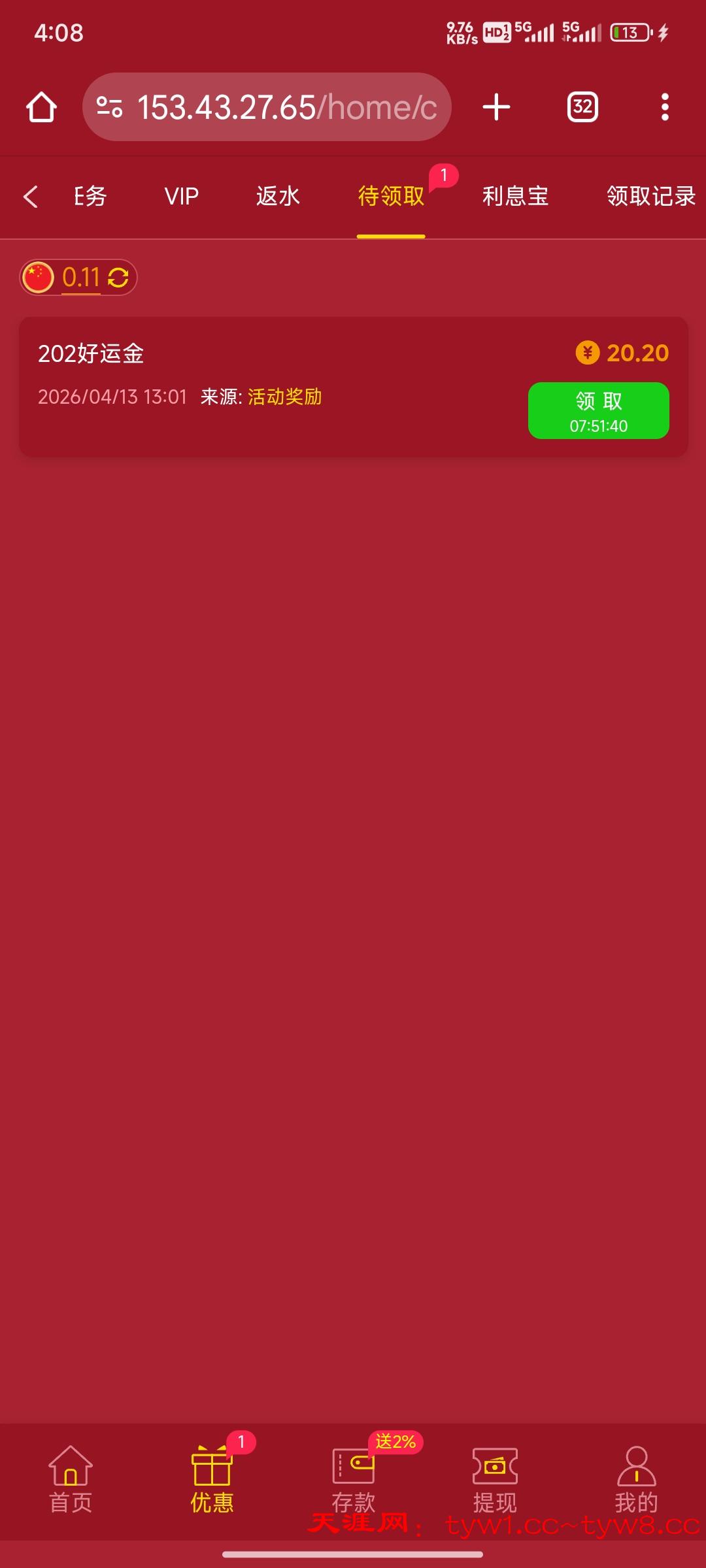The height and width of the screenshot is (1568, 706).
Task: Switch to the 利息宝 tab
Action: pos(515,196)
